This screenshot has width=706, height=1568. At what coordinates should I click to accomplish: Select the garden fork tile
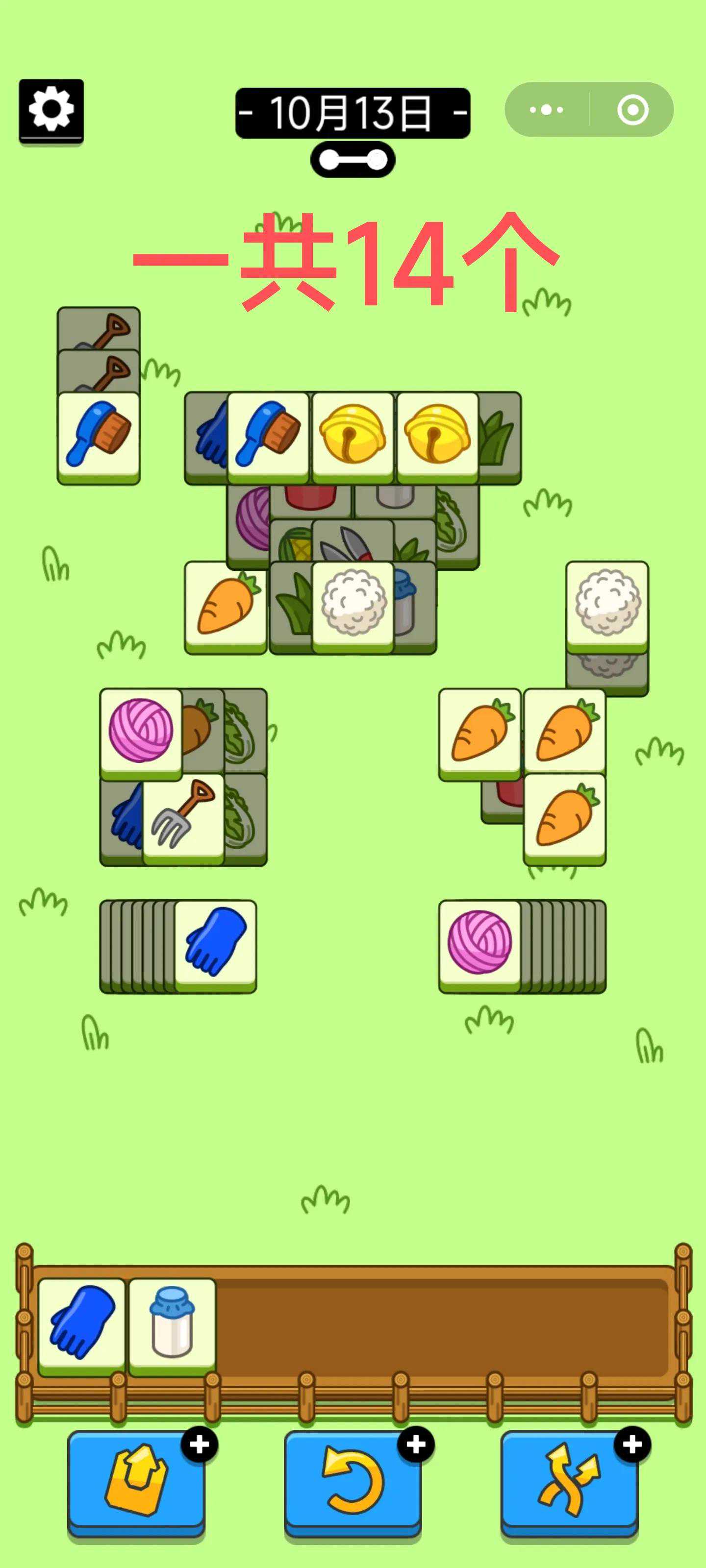pos(183,816)
